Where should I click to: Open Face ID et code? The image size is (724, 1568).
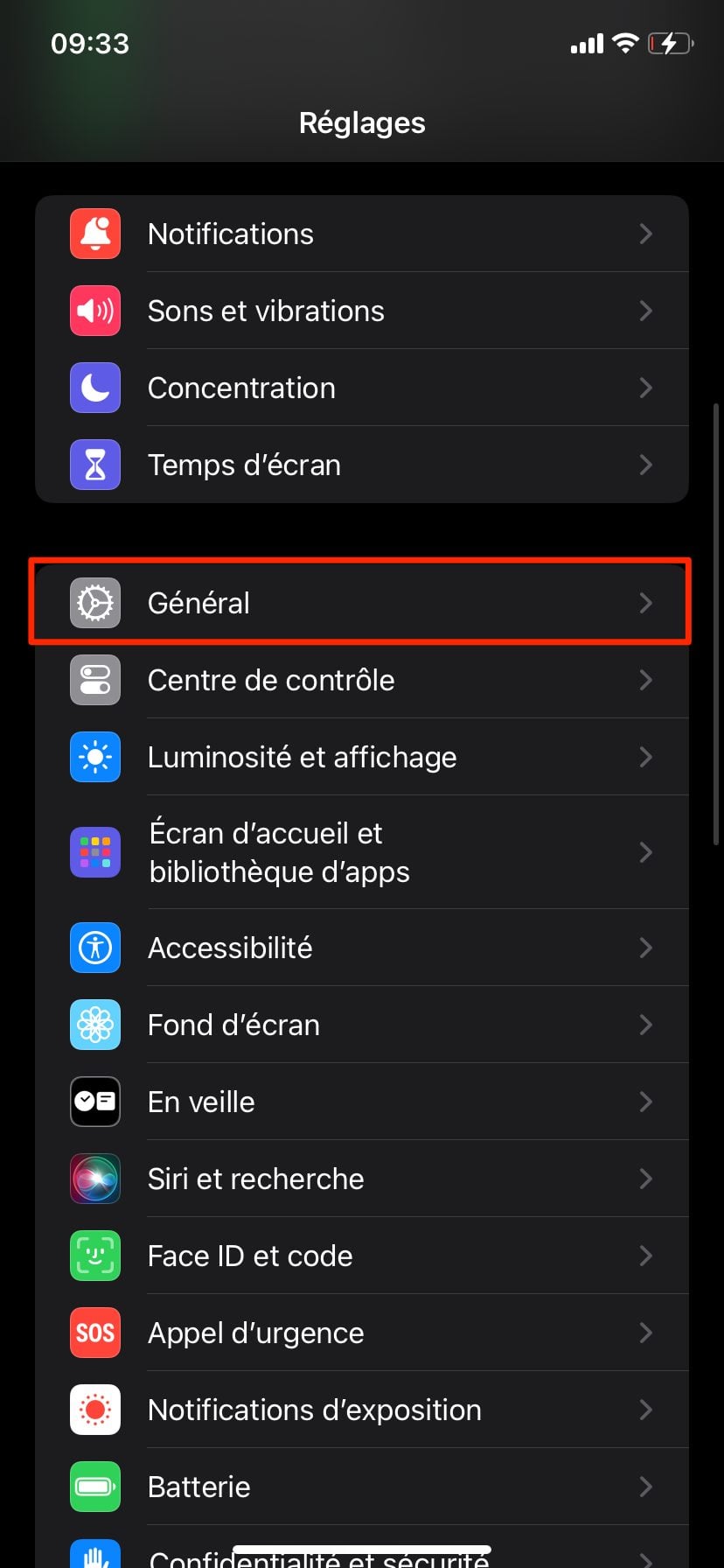(x=361, y=1256)
